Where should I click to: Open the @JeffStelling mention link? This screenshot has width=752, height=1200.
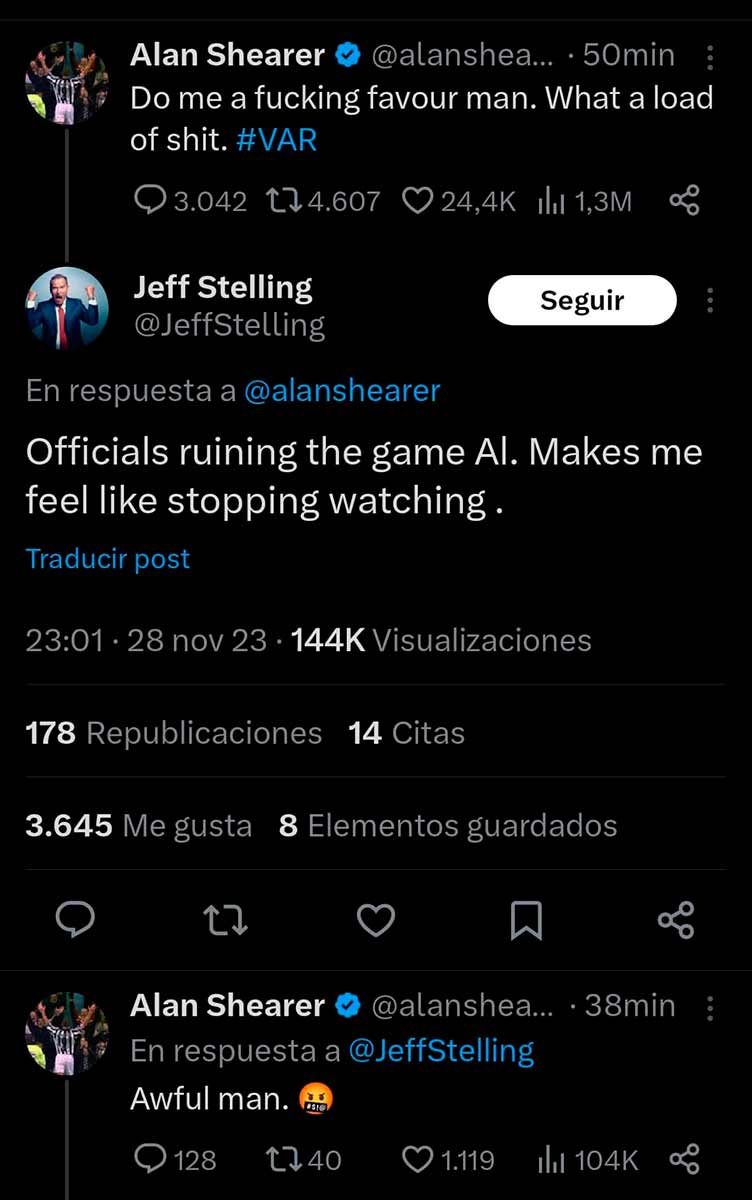[x=441, y=1050]
